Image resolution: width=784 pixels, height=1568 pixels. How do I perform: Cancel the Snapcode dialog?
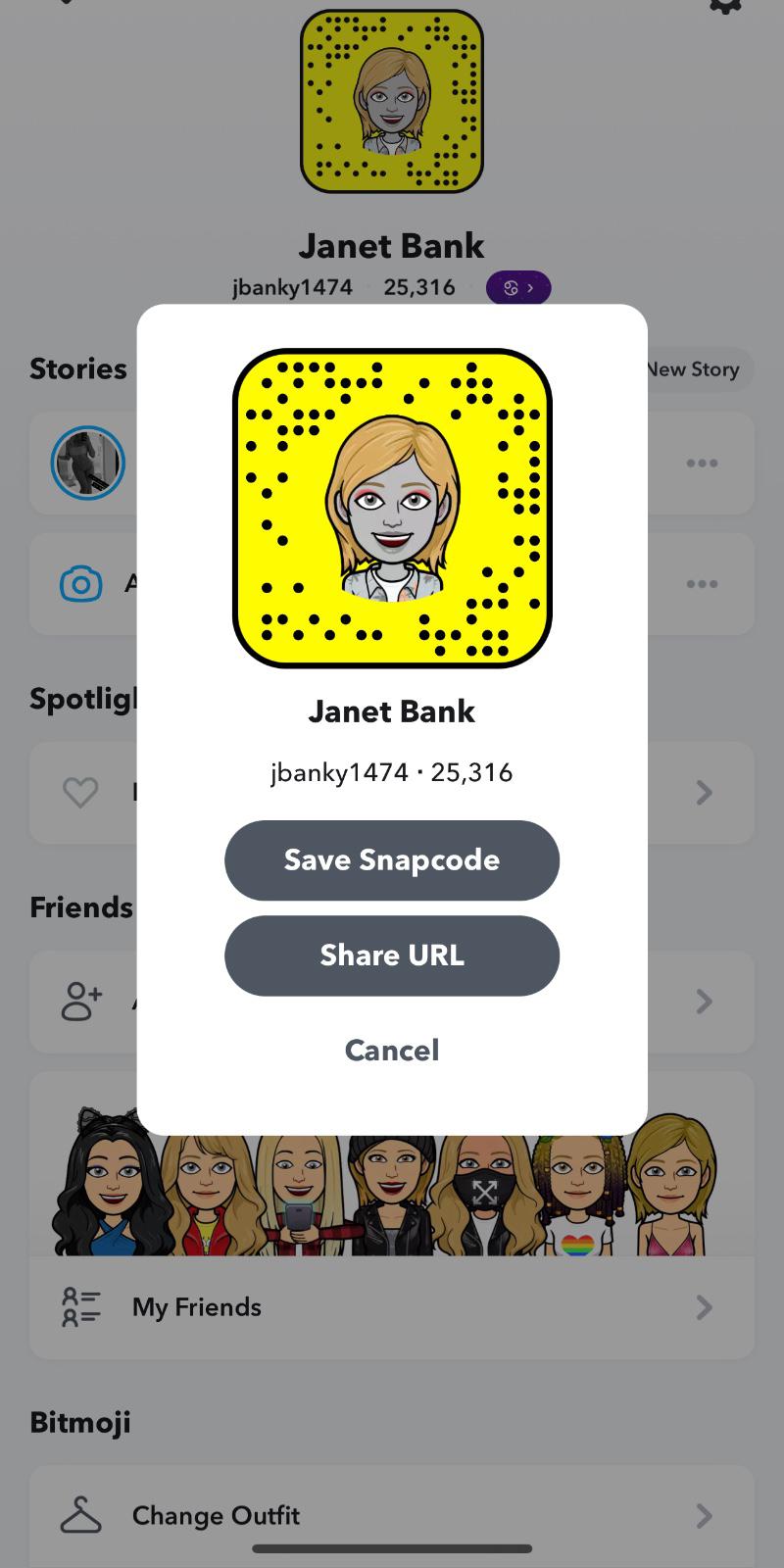point(392,1051)
